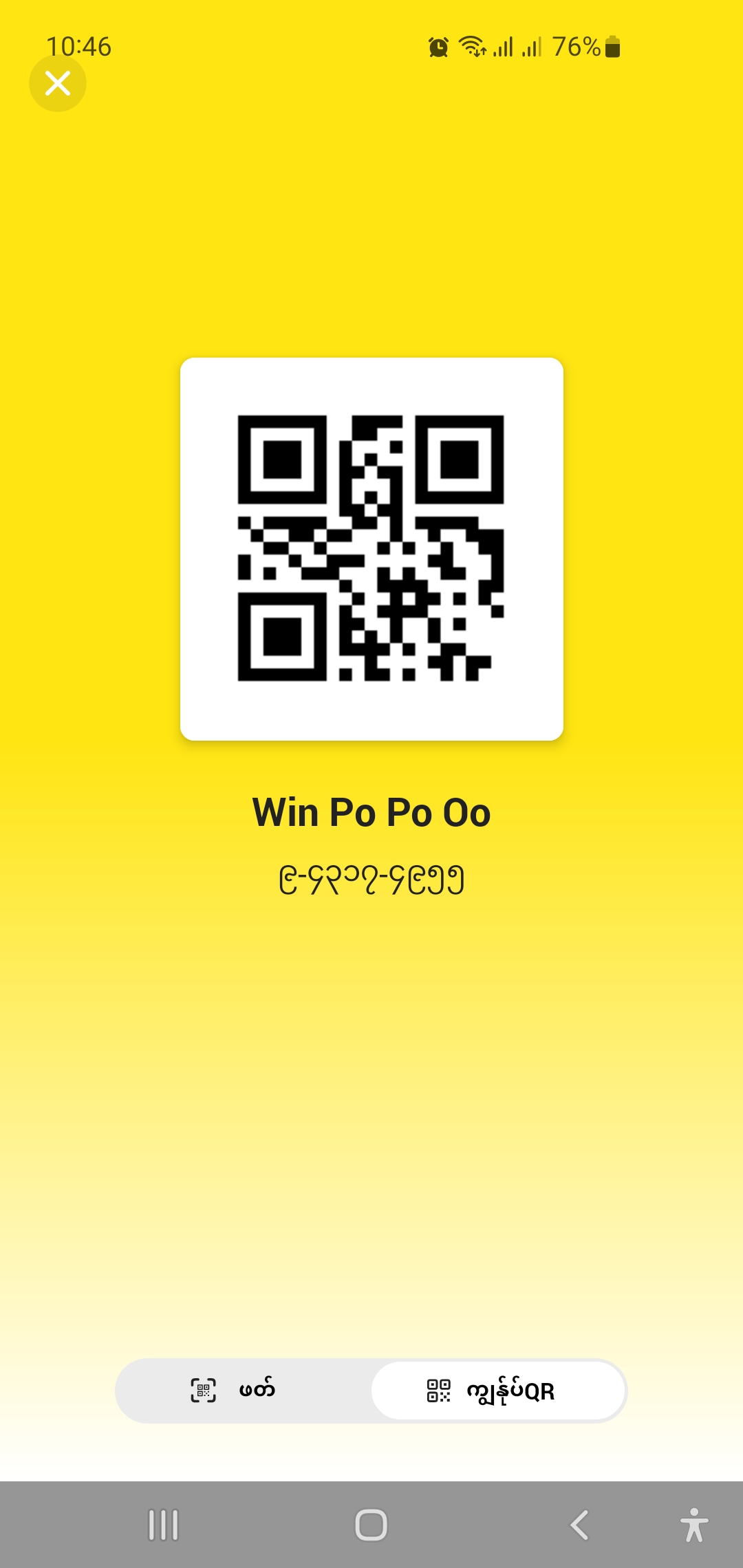Select the ကျွန်ုပ်QR tab
The height and width of the screenshot is (1568, 743).
pyautogui.click(x=498, y=1391)
